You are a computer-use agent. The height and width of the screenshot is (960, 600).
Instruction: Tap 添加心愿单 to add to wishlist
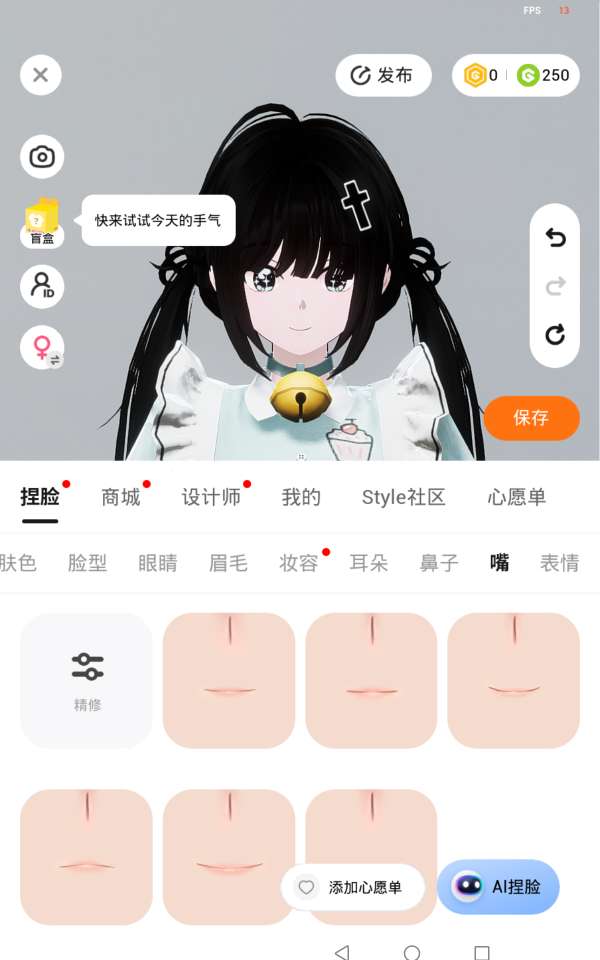pyautogui.click(x=353, y=887)
